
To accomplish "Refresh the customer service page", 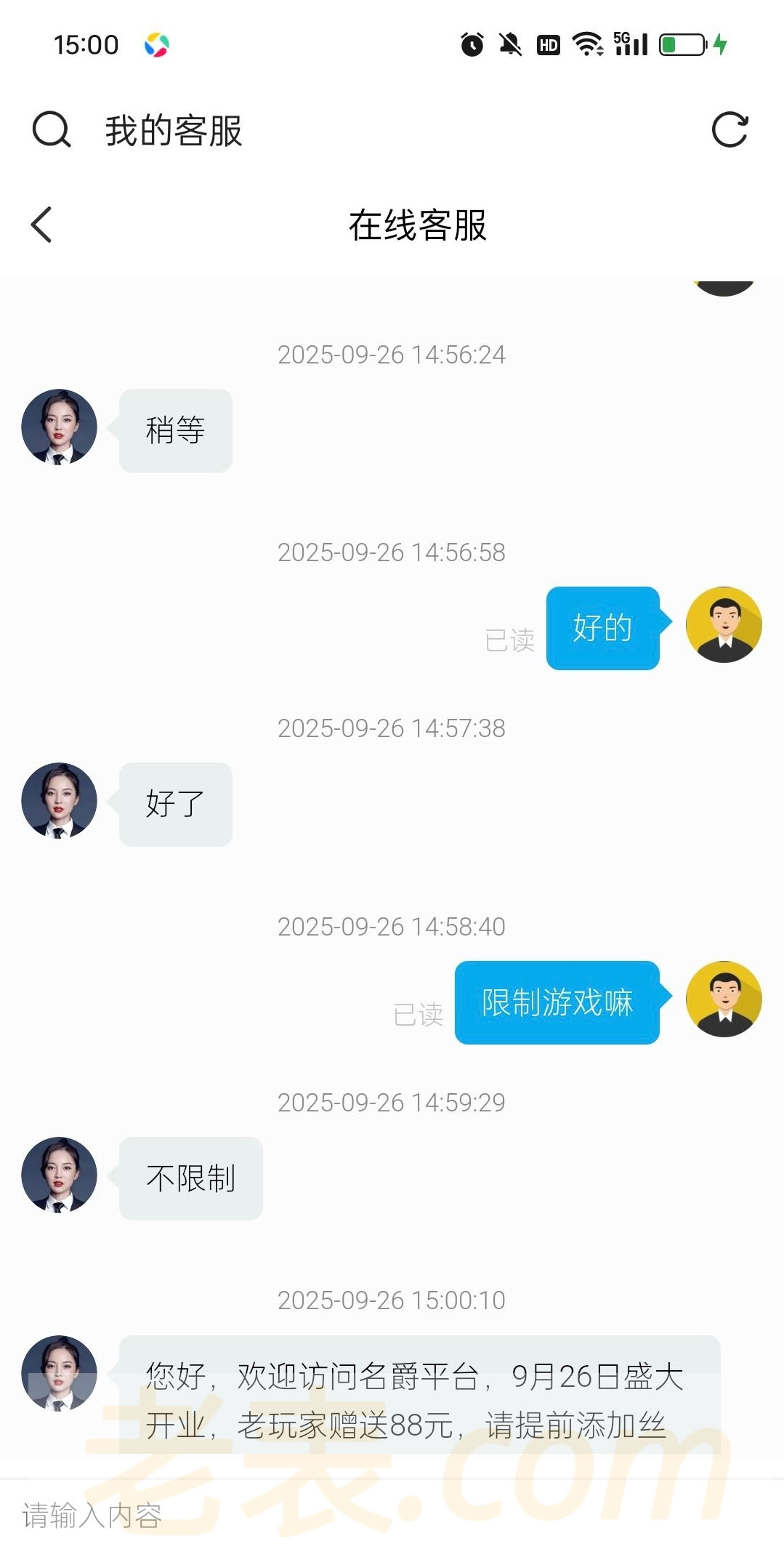I will pos(730,130).
